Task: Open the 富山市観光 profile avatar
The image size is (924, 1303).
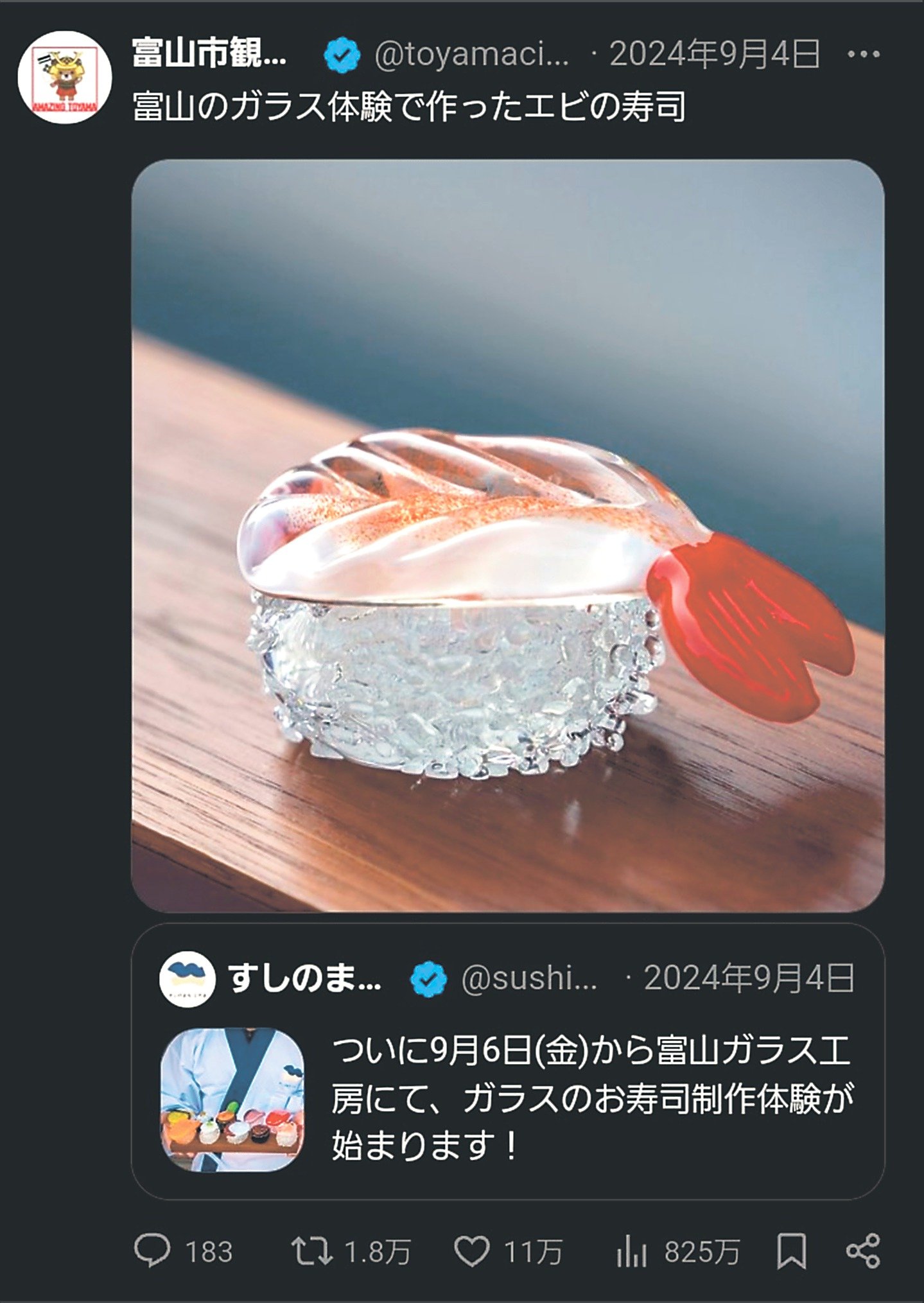Action: point(64,77)
